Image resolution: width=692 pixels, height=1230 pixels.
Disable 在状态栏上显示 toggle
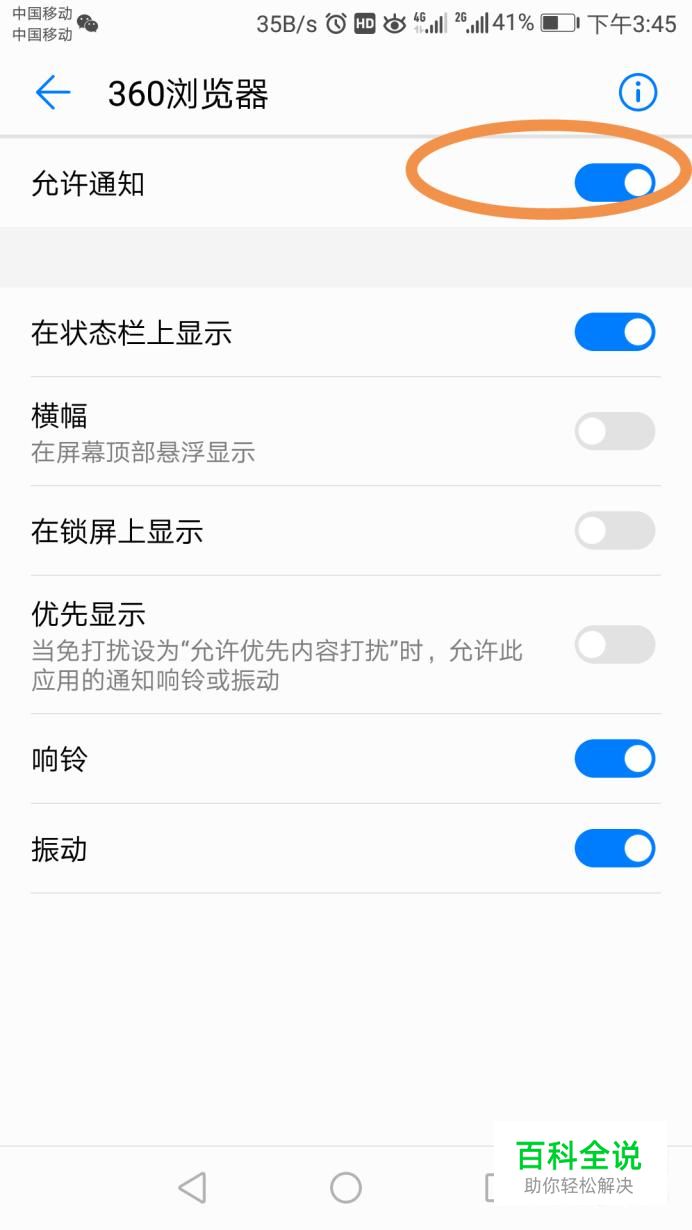(614, 332)
